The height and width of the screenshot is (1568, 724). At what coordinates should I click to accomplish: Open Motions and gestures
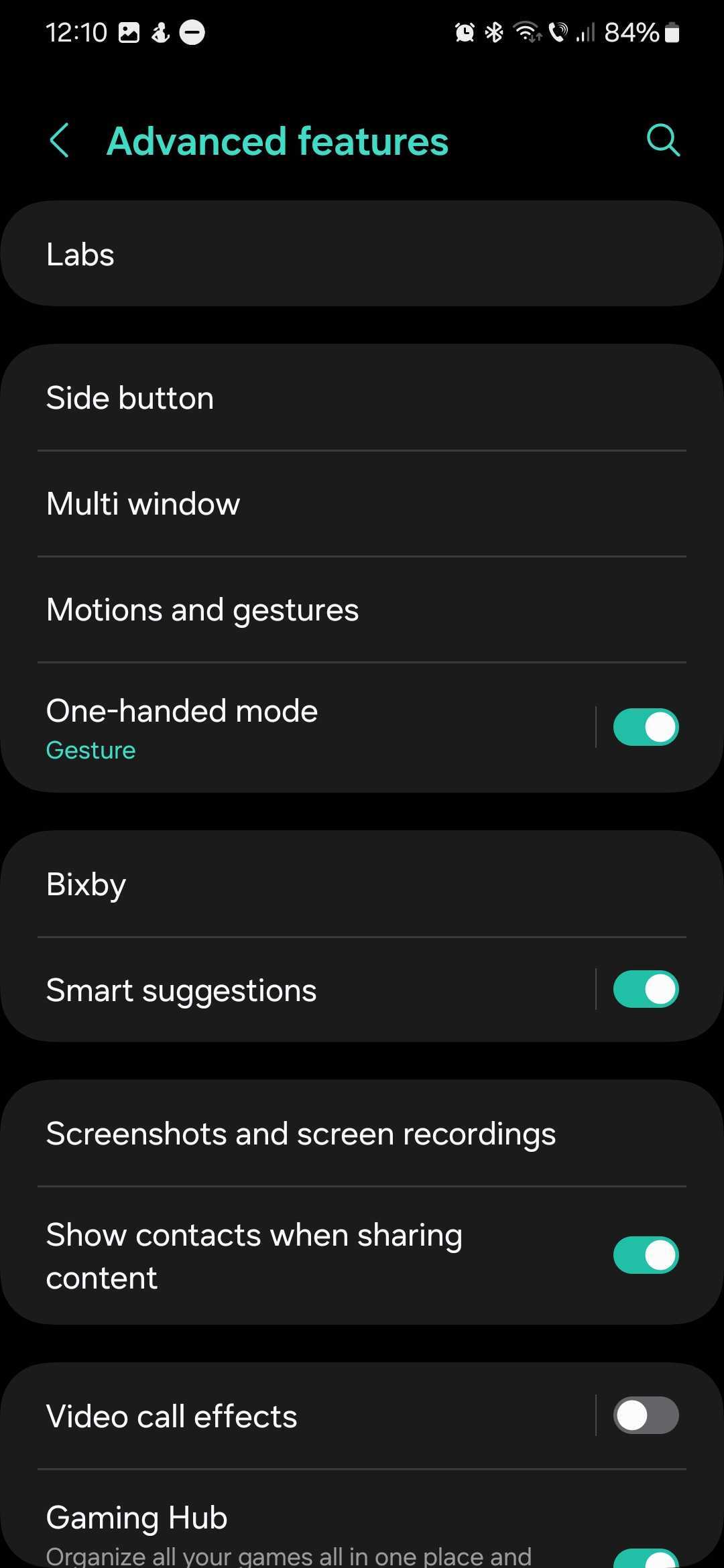coord(362,610)
